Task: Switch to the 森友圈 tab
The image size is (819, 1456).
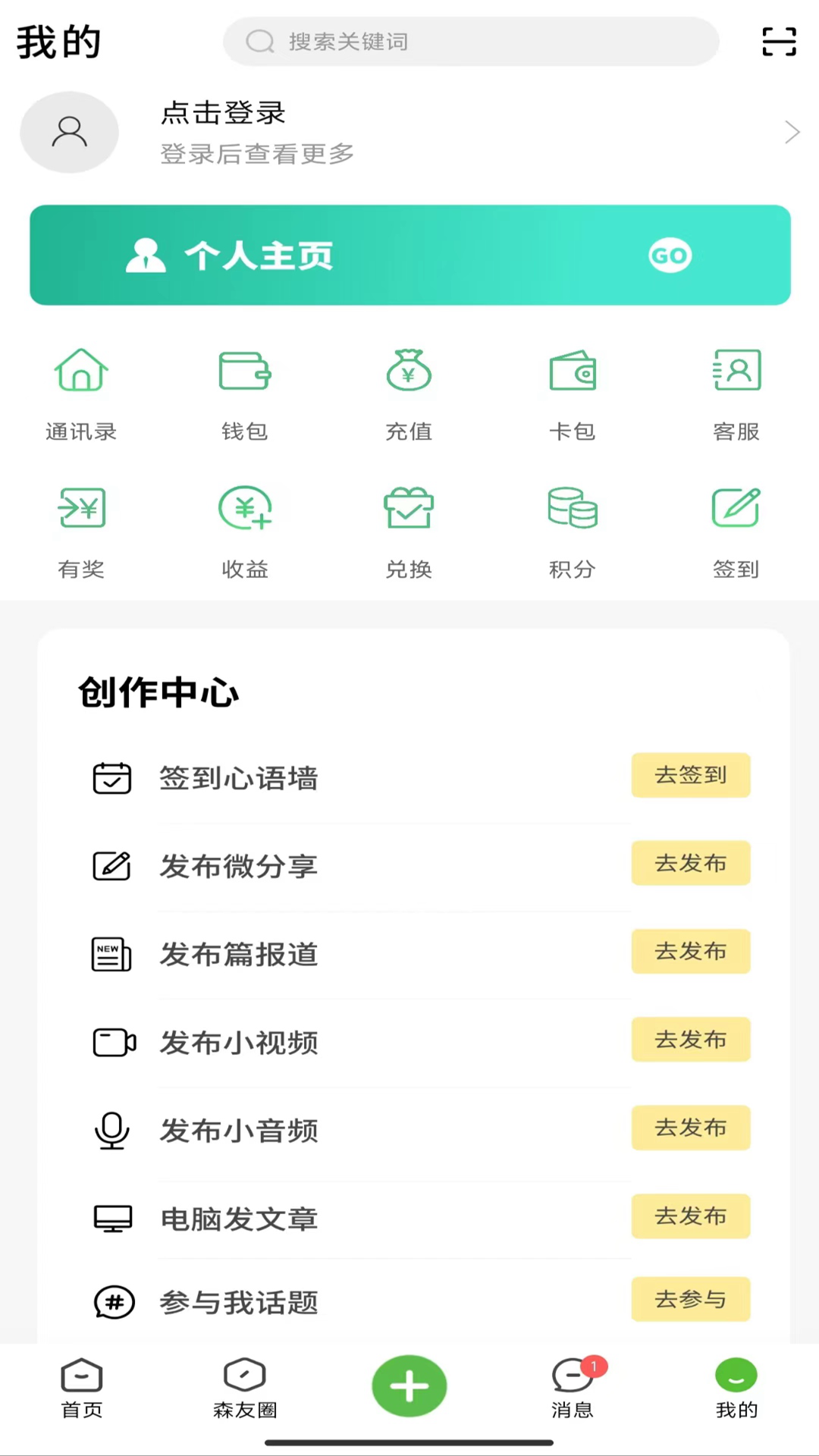Action: click(245, 1388)
